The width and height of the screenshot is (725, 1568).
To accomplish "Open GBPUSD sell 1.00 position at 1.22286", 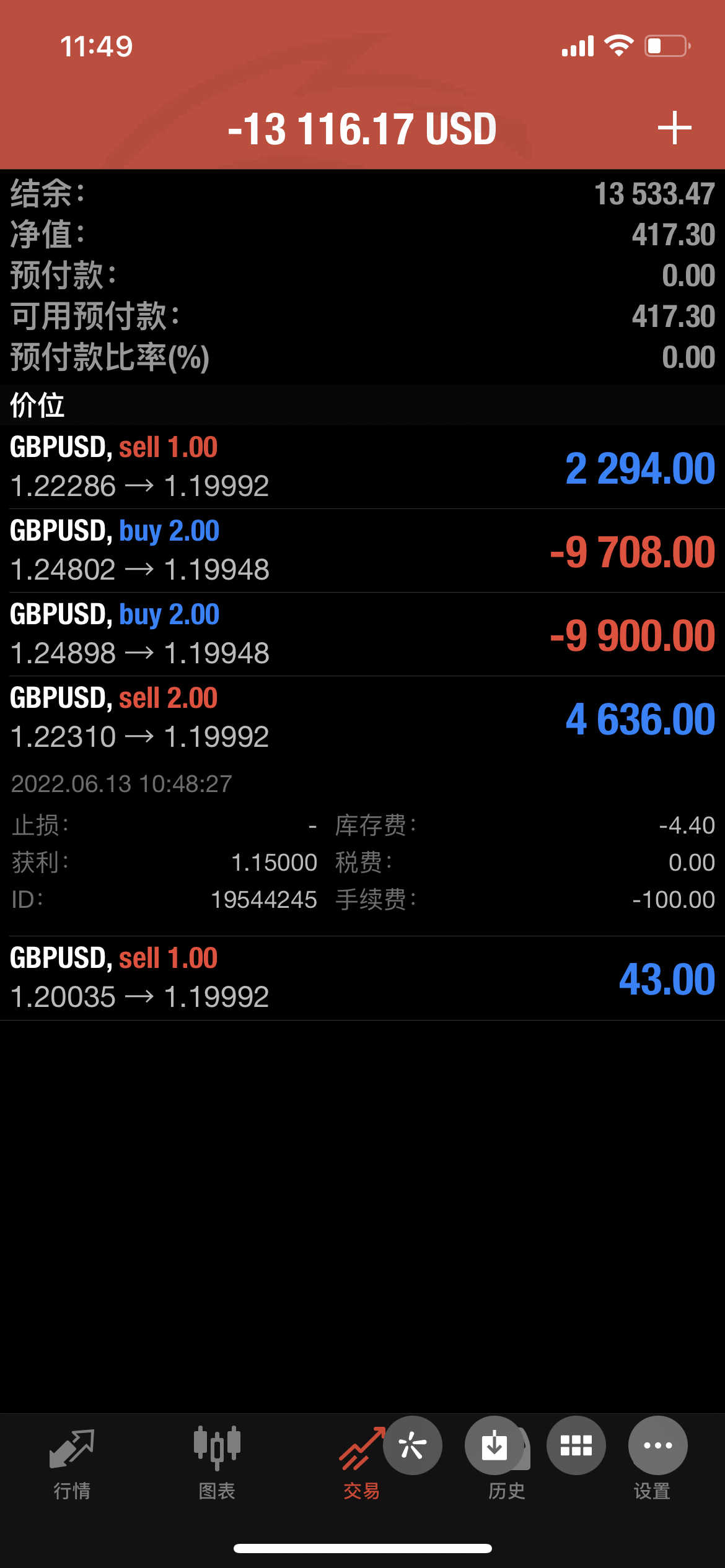I will click(362, 467).
